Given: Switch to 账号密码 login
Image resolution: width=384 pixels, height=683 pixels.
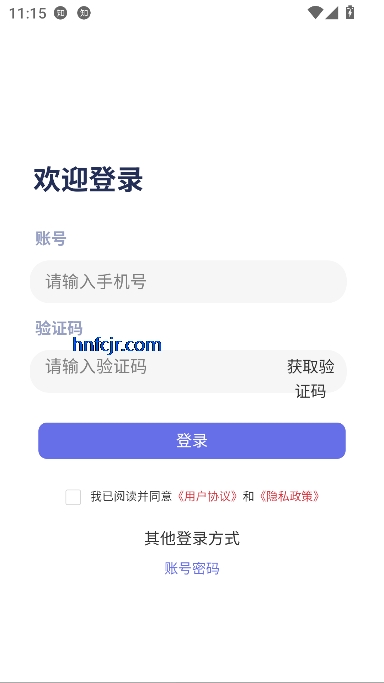Looking at the screenshot, I should point(192,568).
